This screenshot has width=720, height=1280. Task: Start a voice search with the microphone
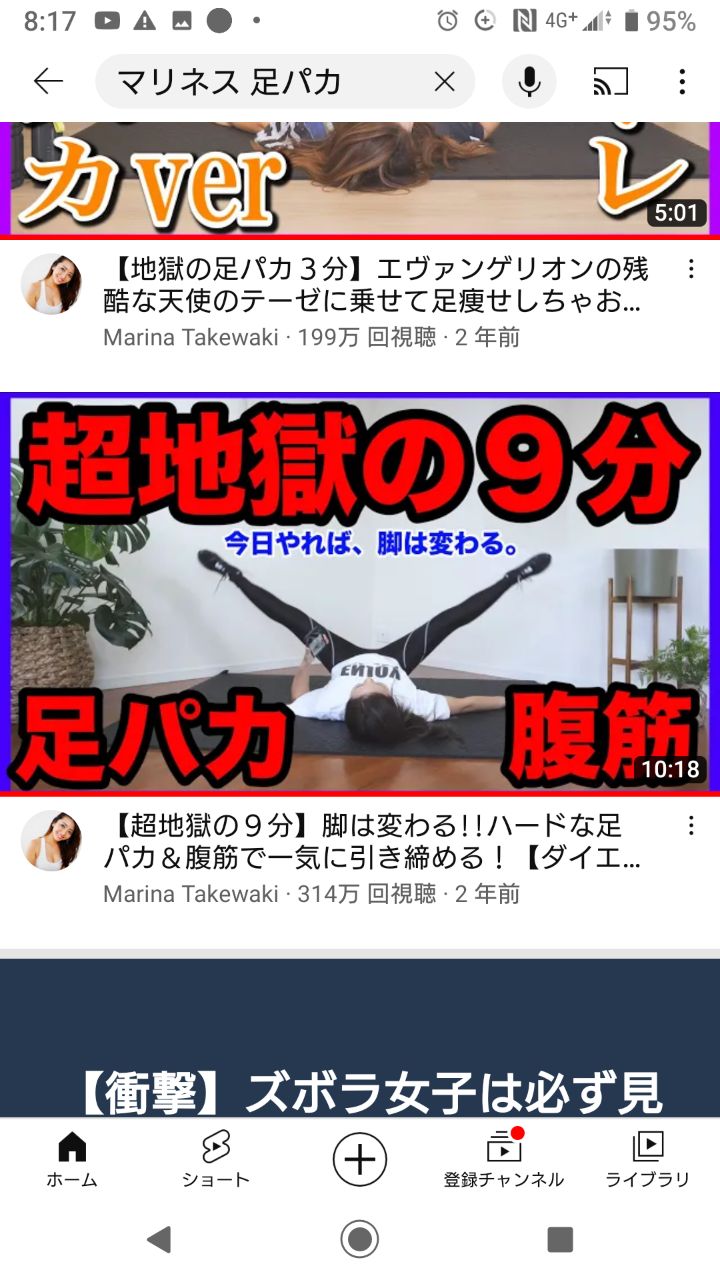[529, 82]
